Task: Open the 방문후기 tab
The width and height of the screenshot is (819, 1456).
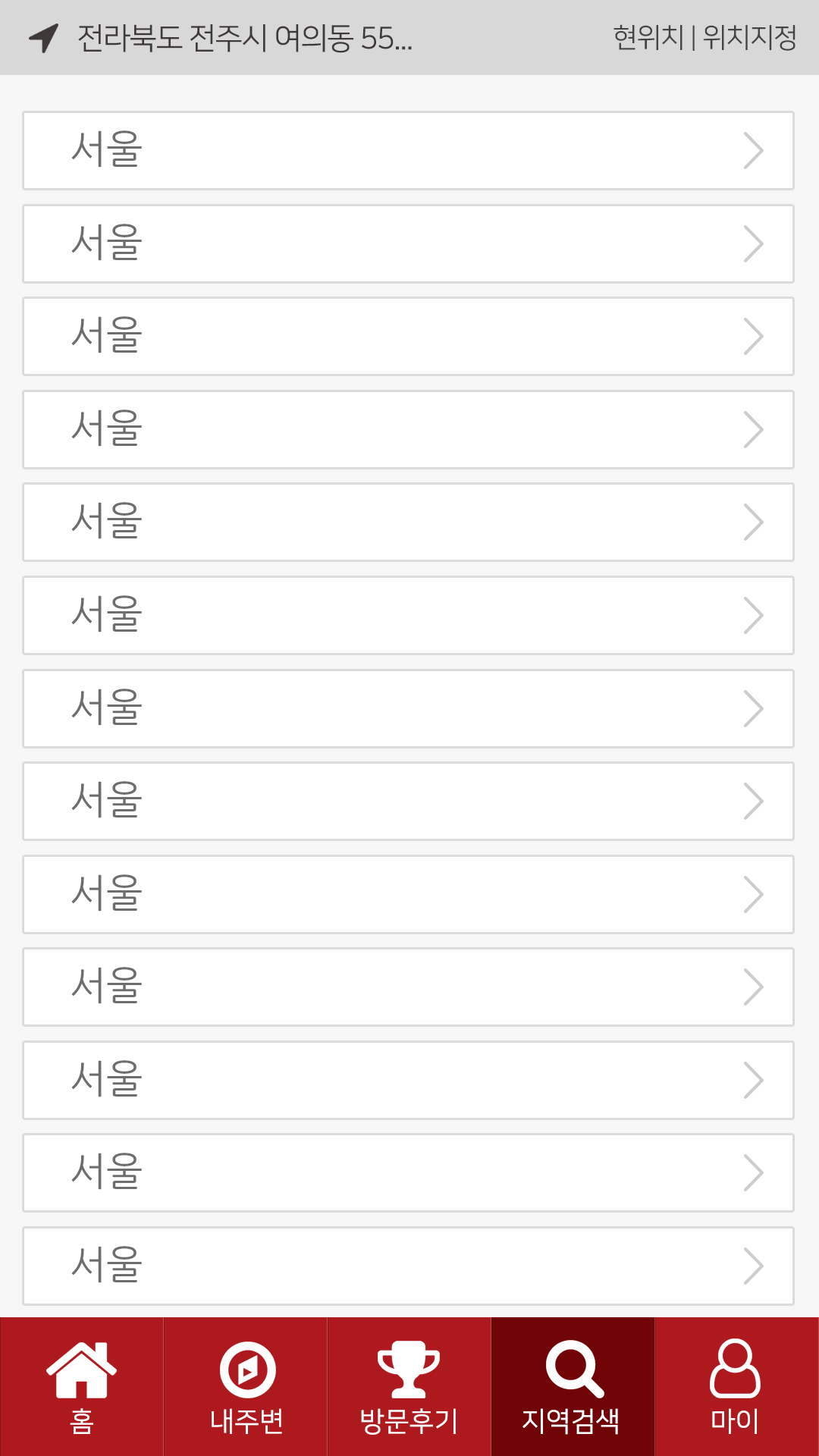Action: (409, 1387)
